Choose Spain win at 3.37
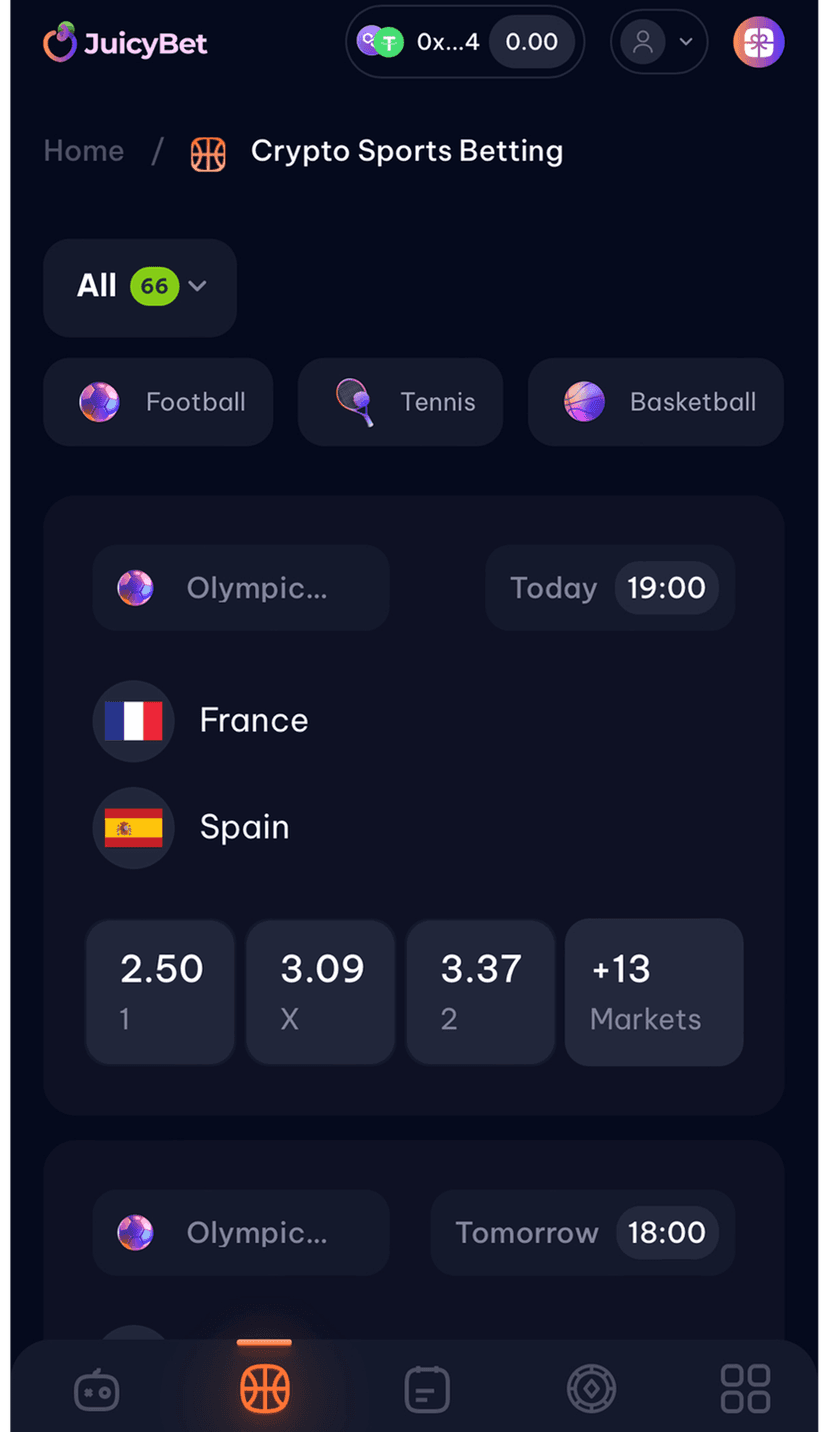The width and height of the screenshot is (828, 1432). [480, 992]
